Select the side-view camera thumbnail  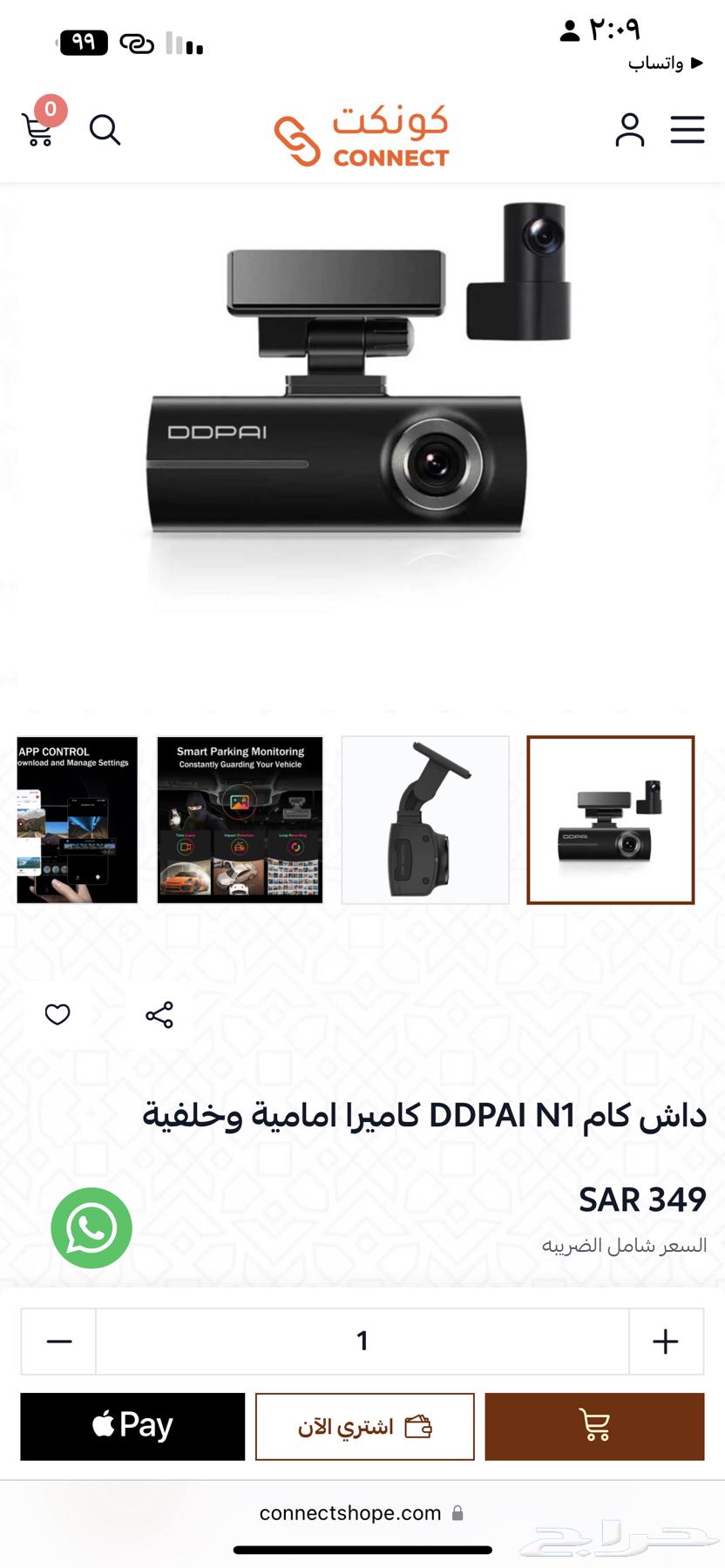(x=425, y=820)
